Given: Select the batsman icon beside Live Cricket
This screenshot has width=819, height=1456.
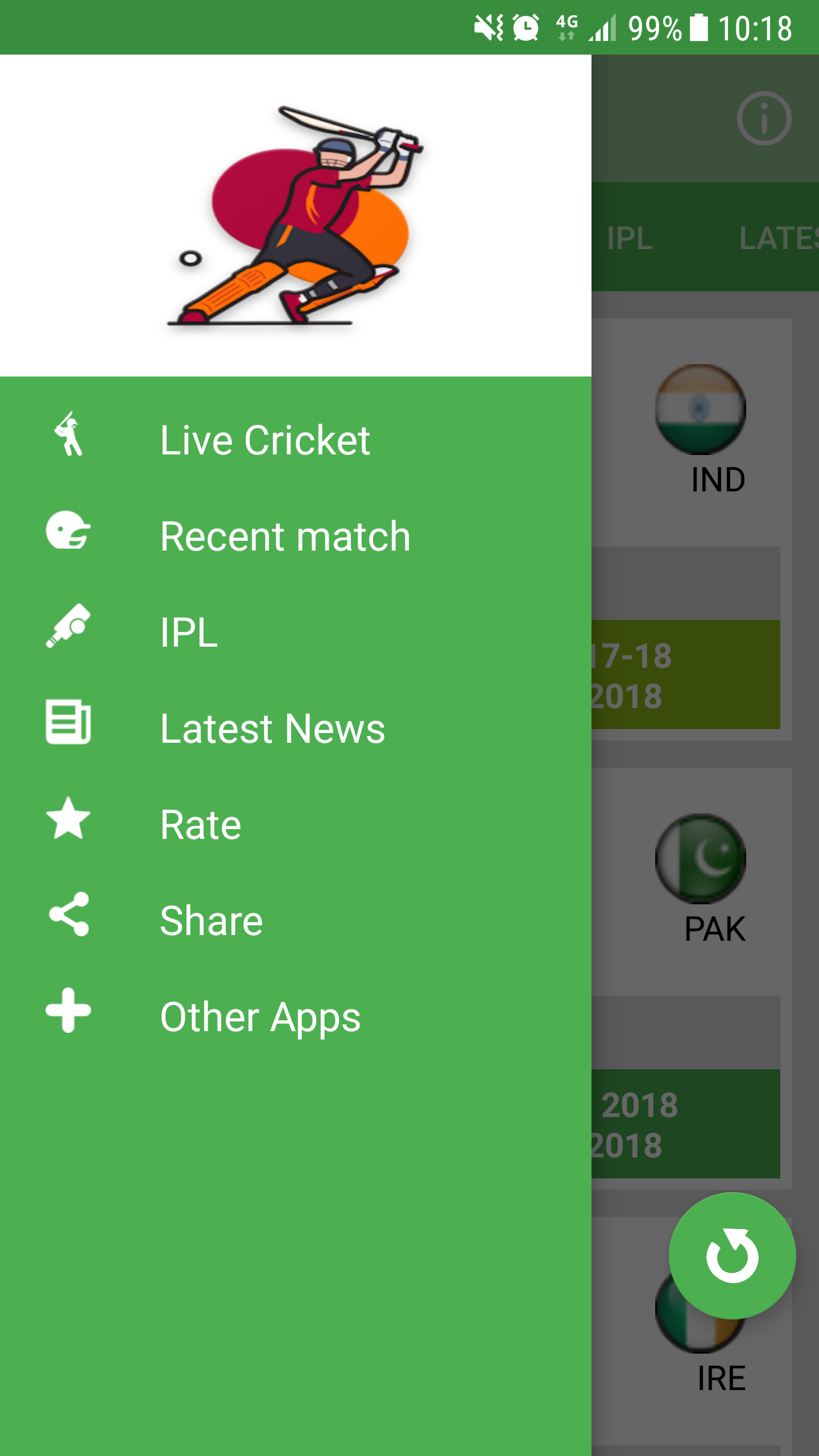Looking at the screenshot, I should 69,438.
